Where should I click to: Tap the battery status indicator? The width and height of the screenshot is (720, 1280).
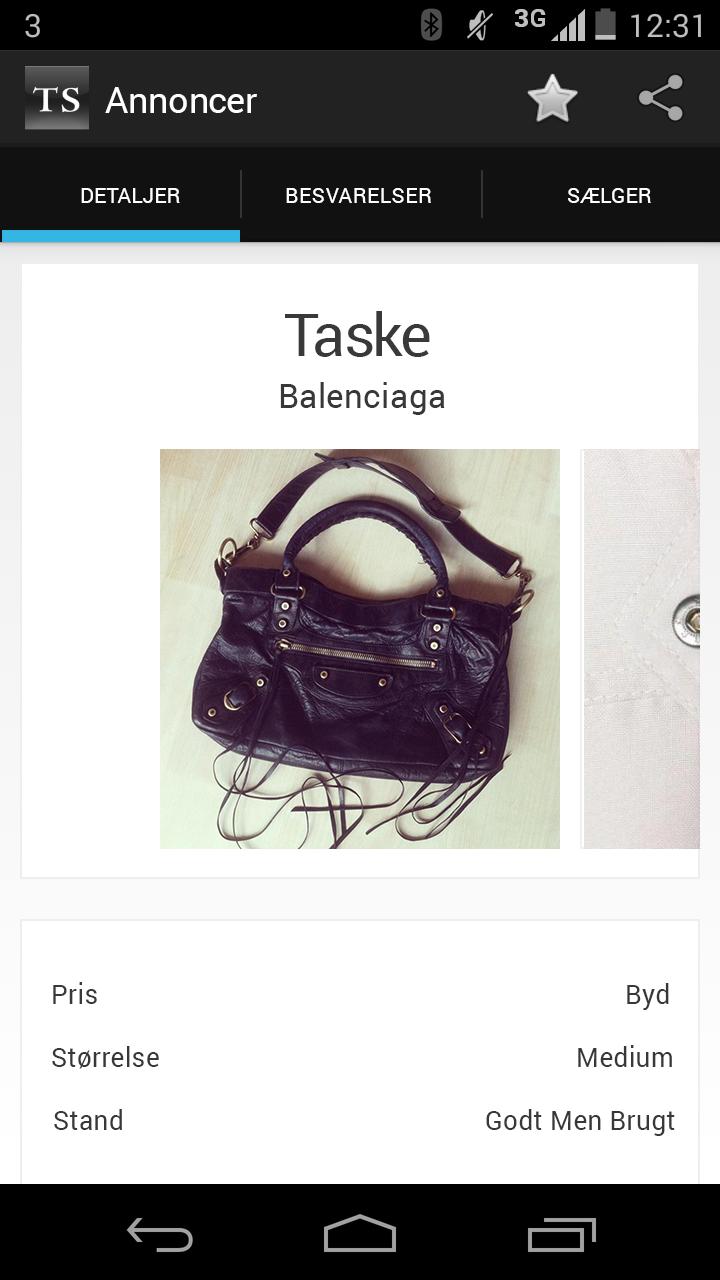[x=608, y=26]
